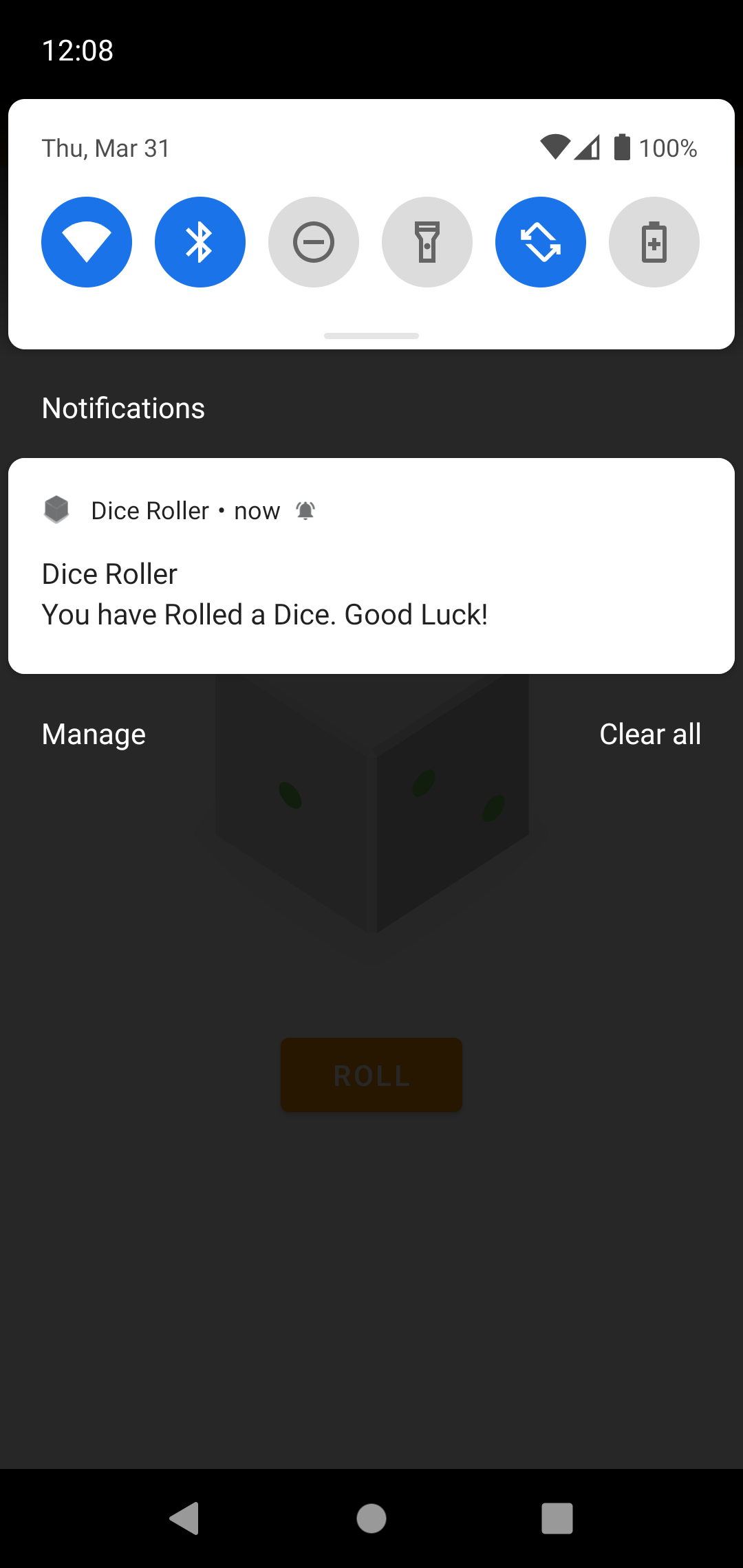Enable Battery Saver mode
Image resolution: width=743 pixels, height=1568 pixels.
tap(654, 242)
